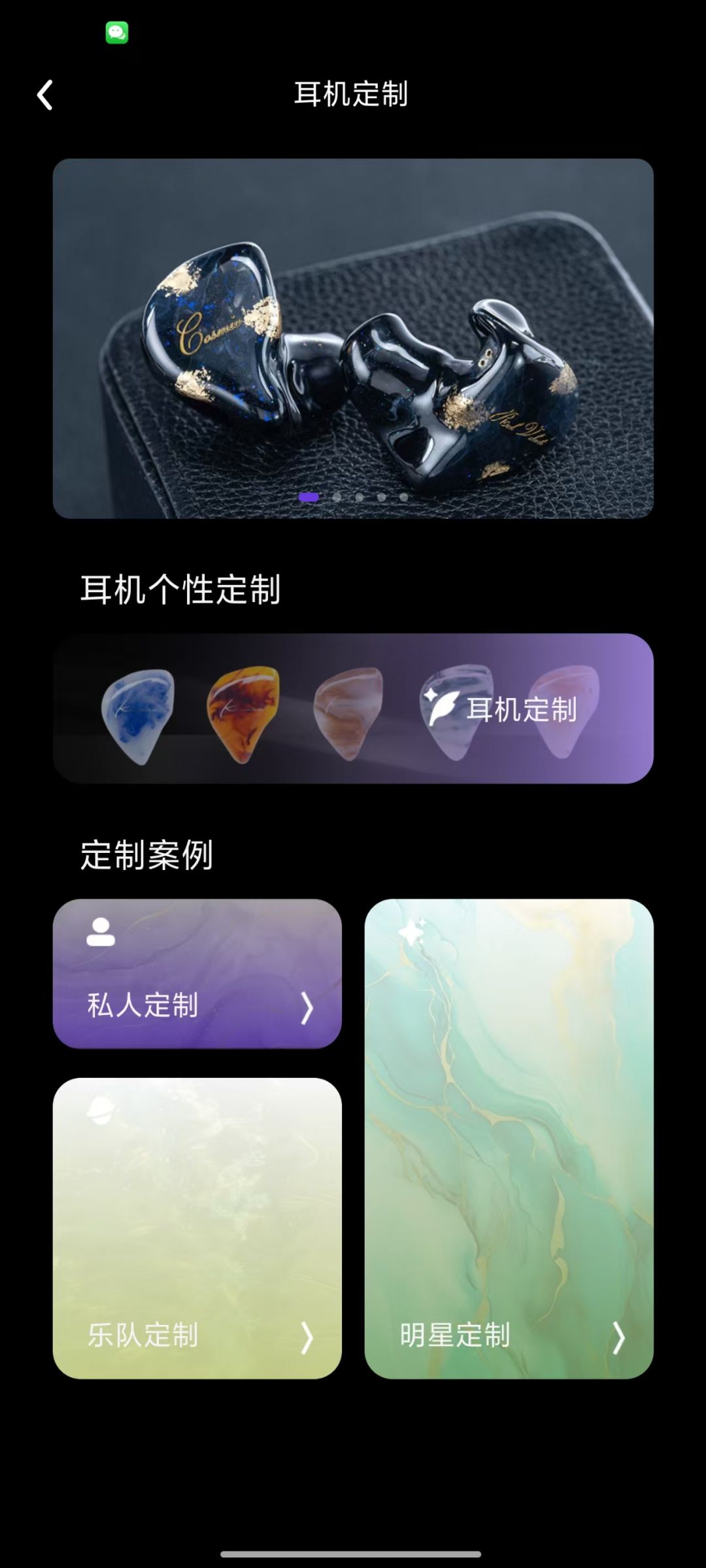Open the 明星定制 case card
Screen dimensions: 706x1568
point(509,1139)
